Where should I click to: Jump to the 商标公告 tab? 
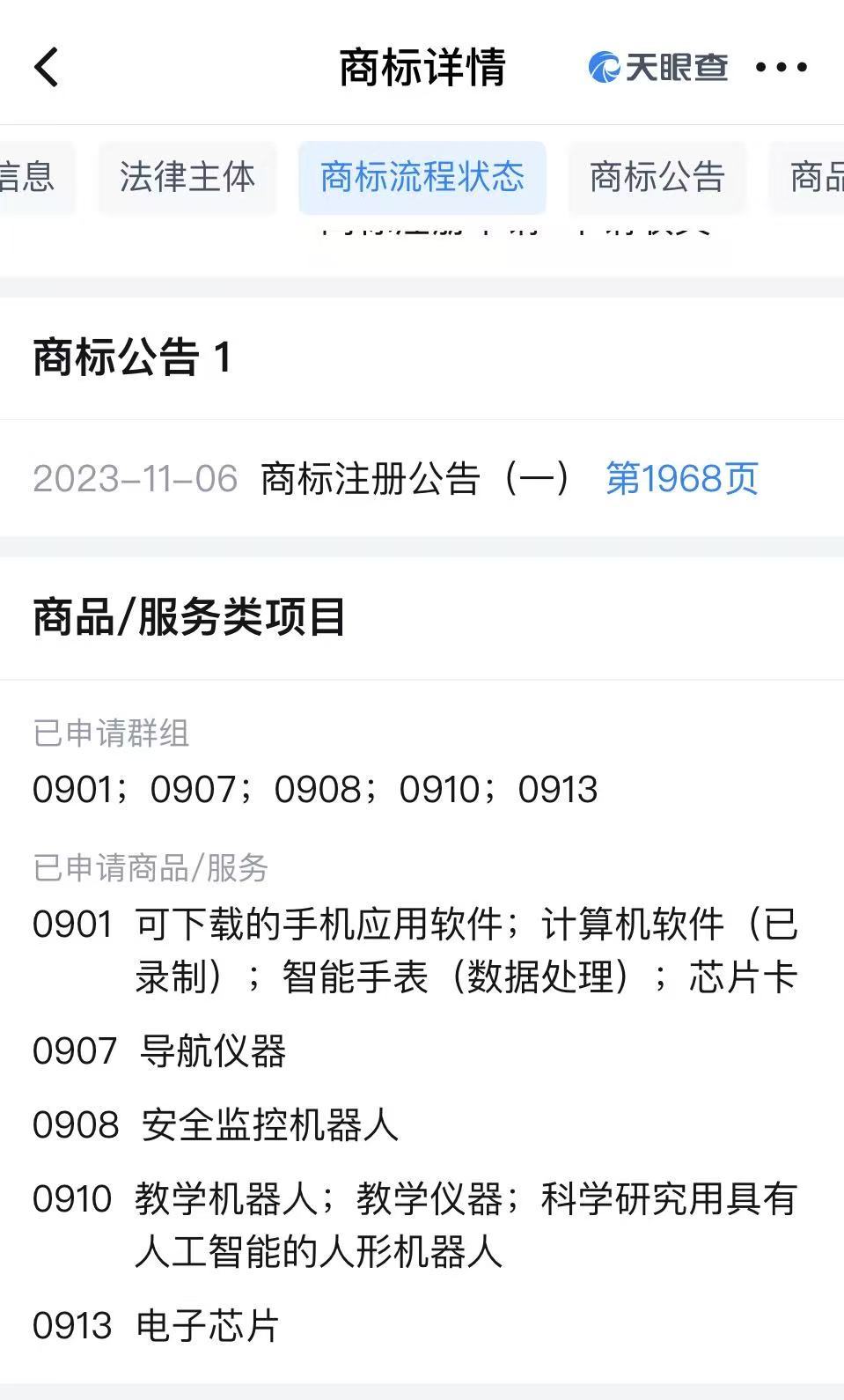coord(657,177)
